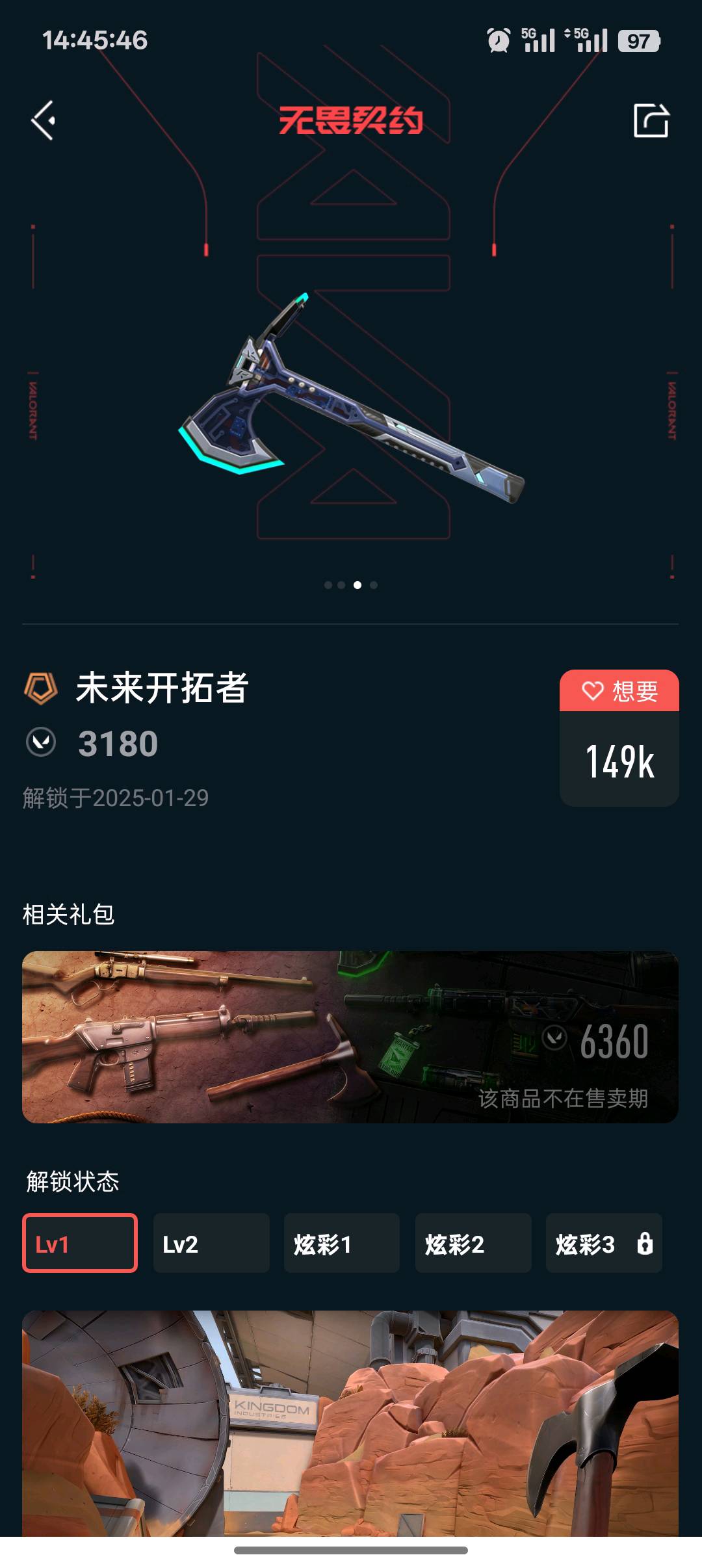Open the related 6360 bundle card

(350, 1037)
